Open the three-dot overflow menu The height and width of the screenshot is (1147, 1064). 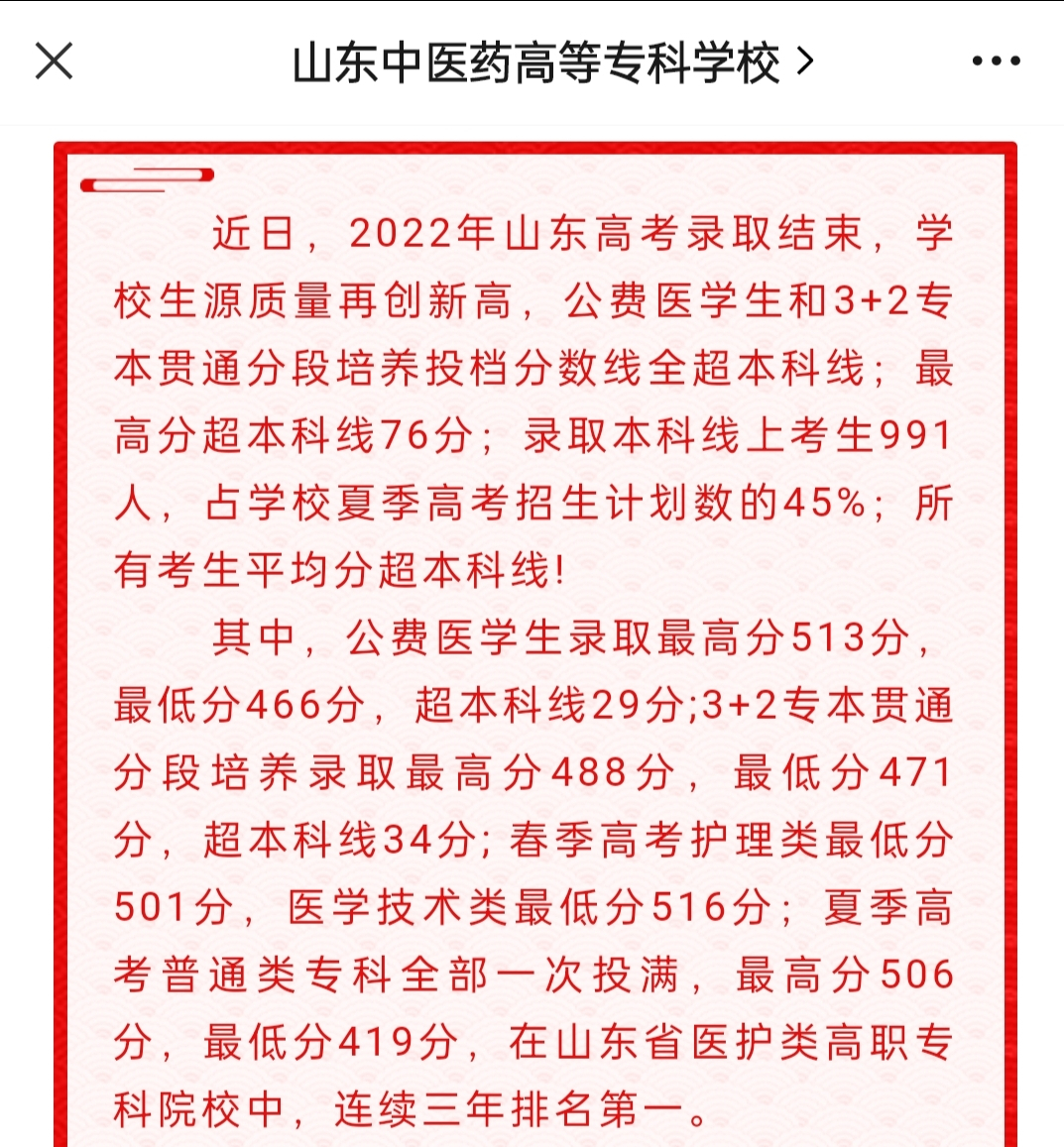point(995,61)
